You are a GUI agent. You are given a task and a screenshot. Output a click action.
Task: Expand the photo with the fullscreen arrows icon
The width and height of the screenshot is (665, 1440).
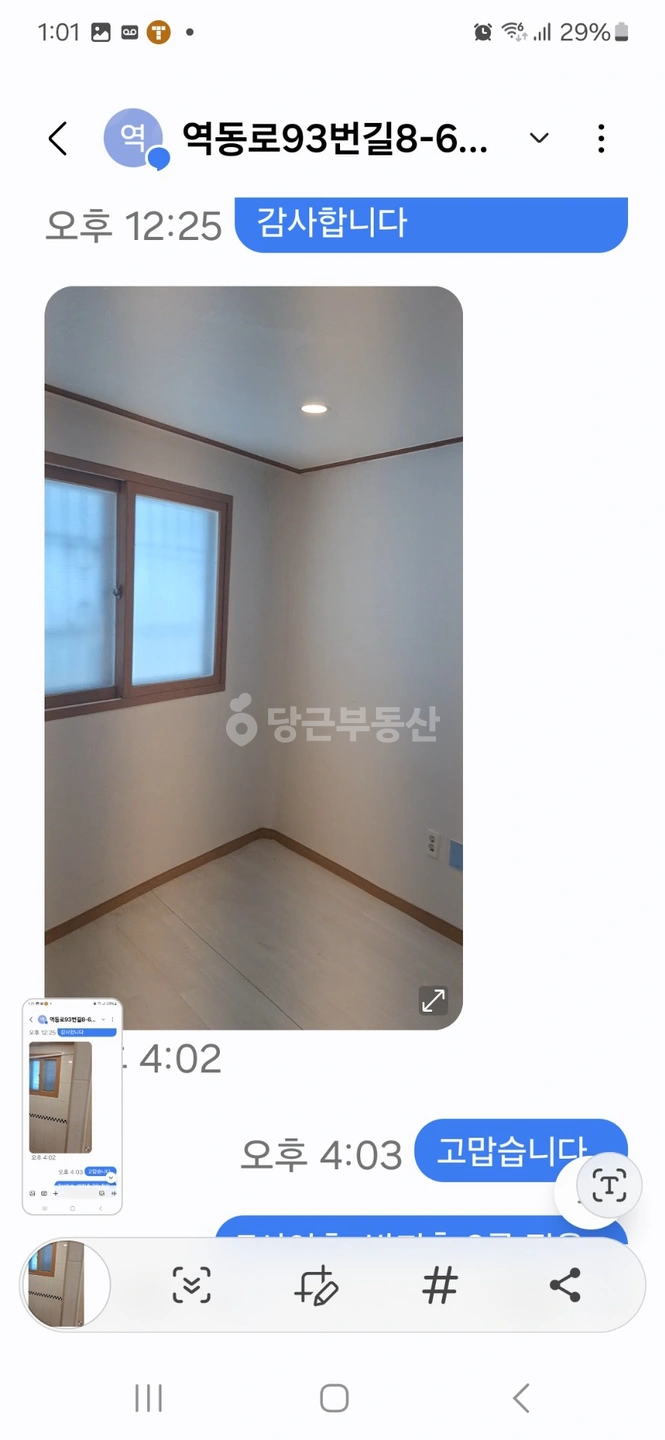click(x=433, y=1001)
